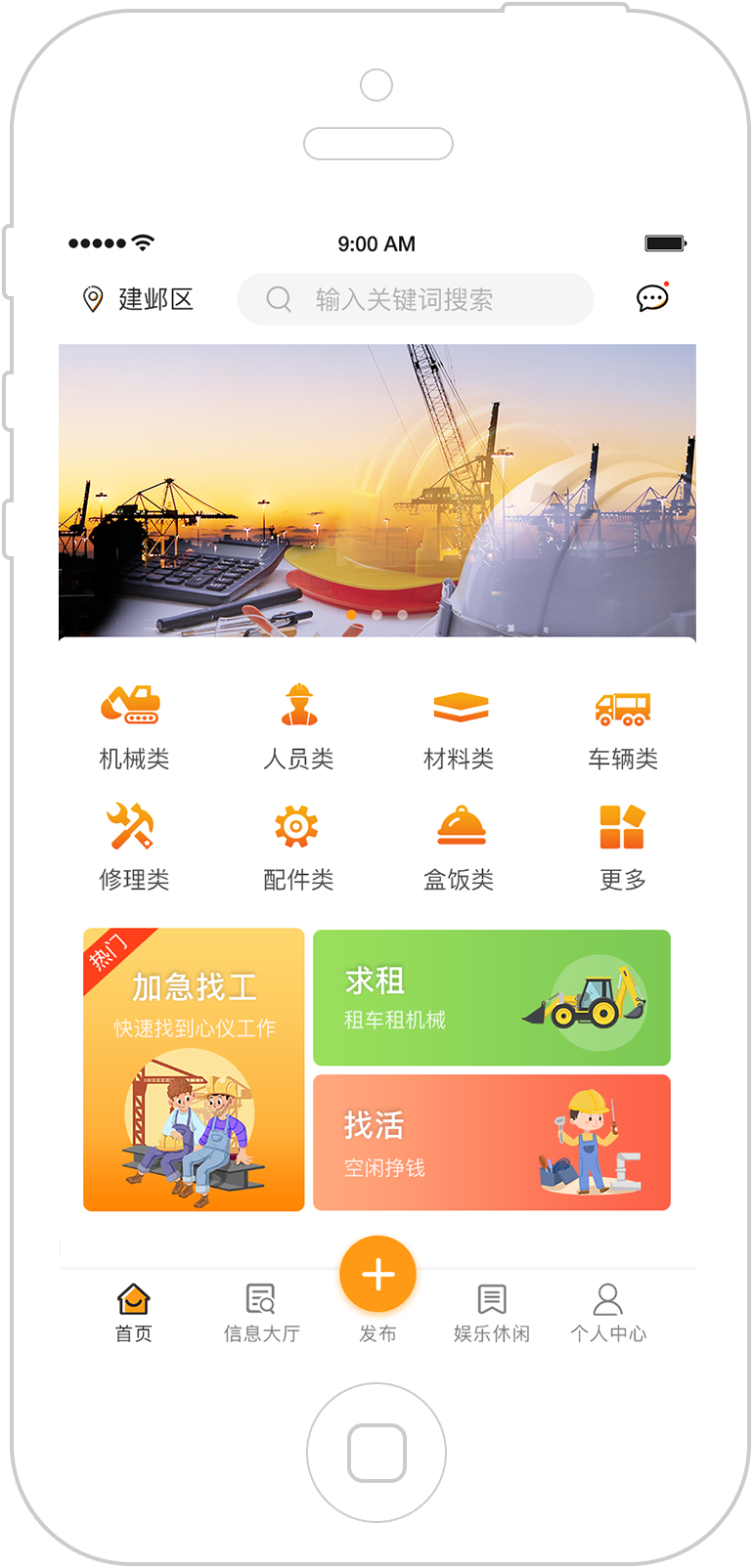Tap the keyword search field
This screenshot has height=1568, width=753.
416,299
